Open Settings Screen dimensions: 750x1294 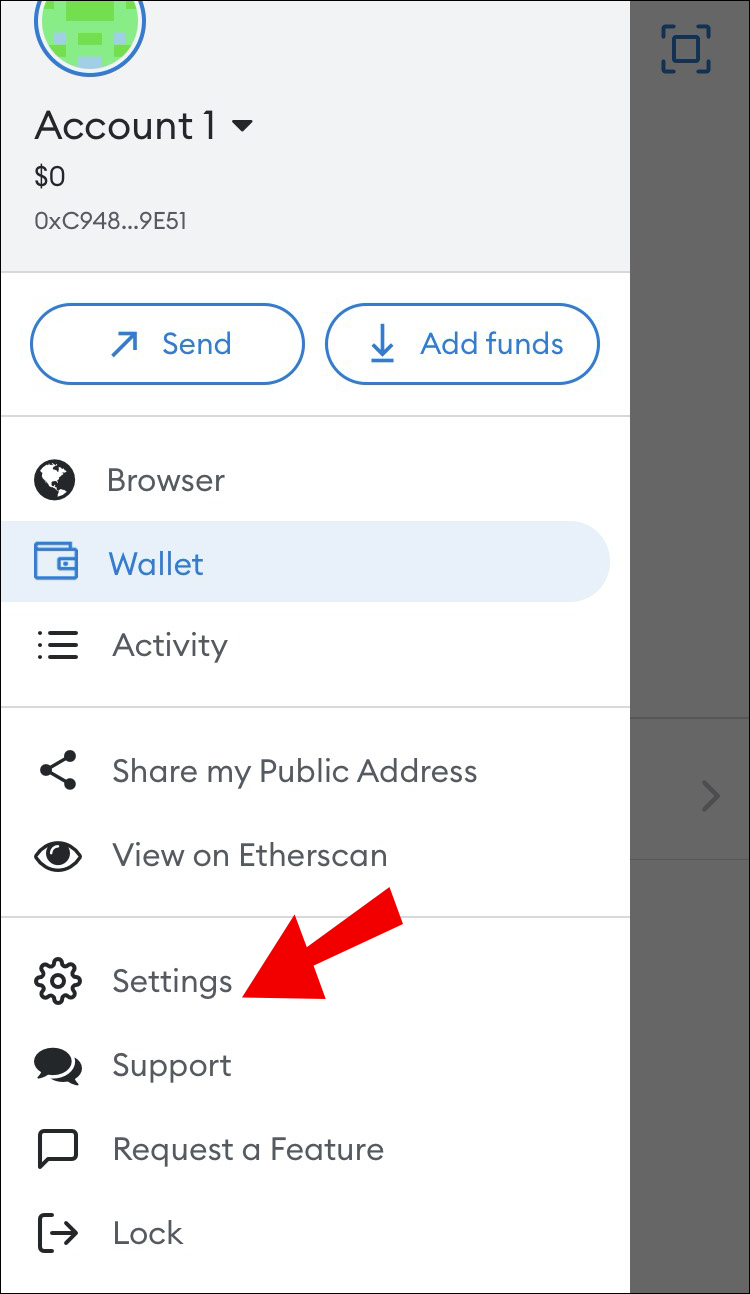click(171, 981)
